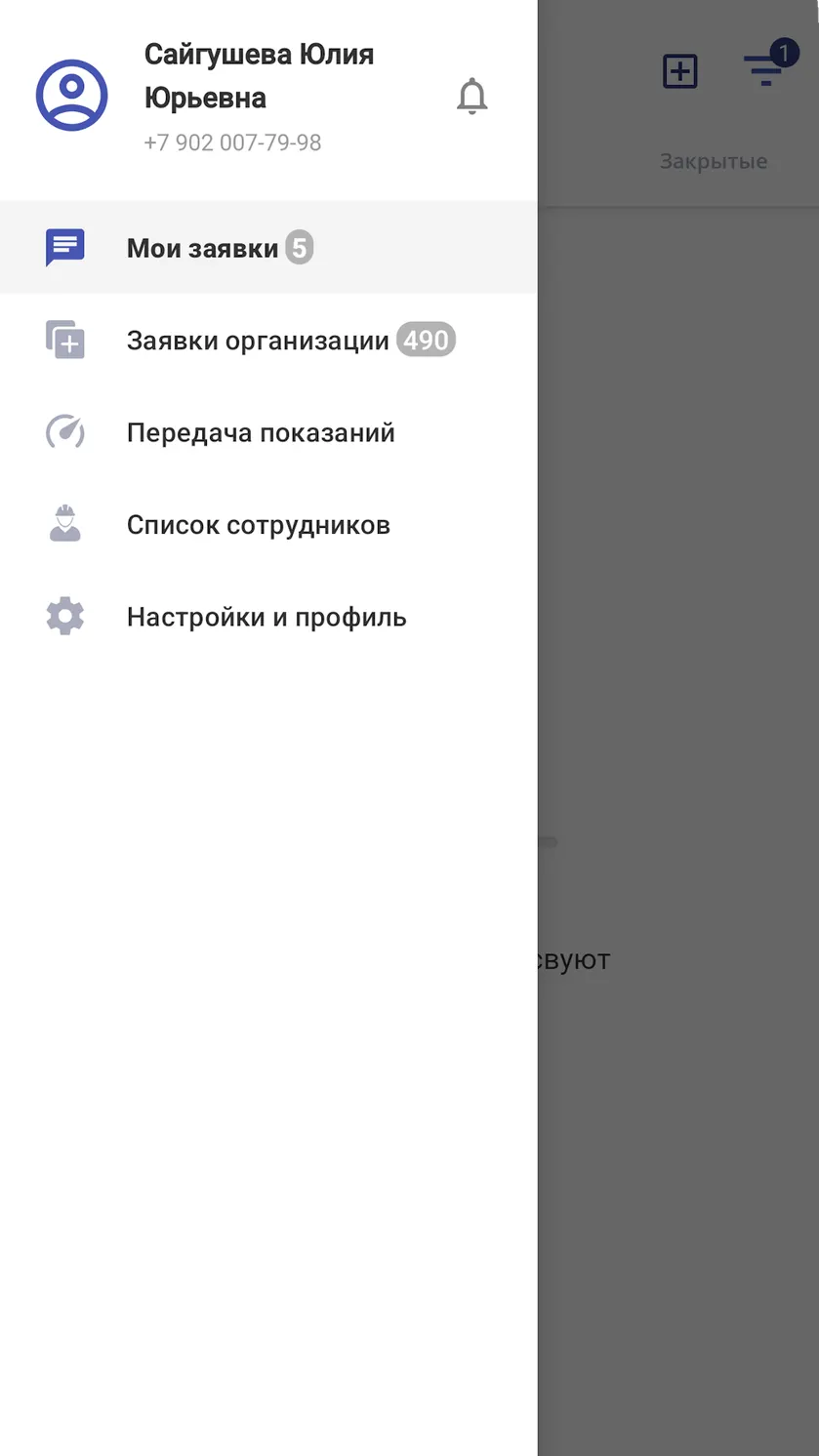Open Заявки организации
Image resolution: width=819 pixels, height=1456 pixels.
point(268,341)
